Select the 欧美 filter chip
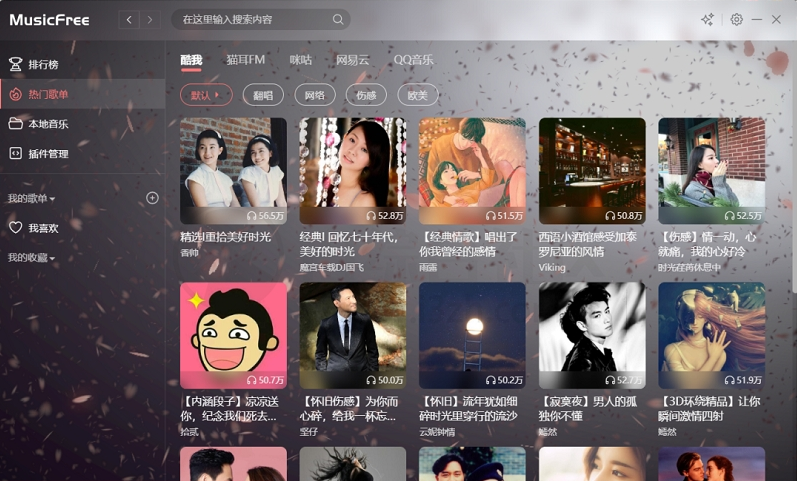 pos(418,95)
